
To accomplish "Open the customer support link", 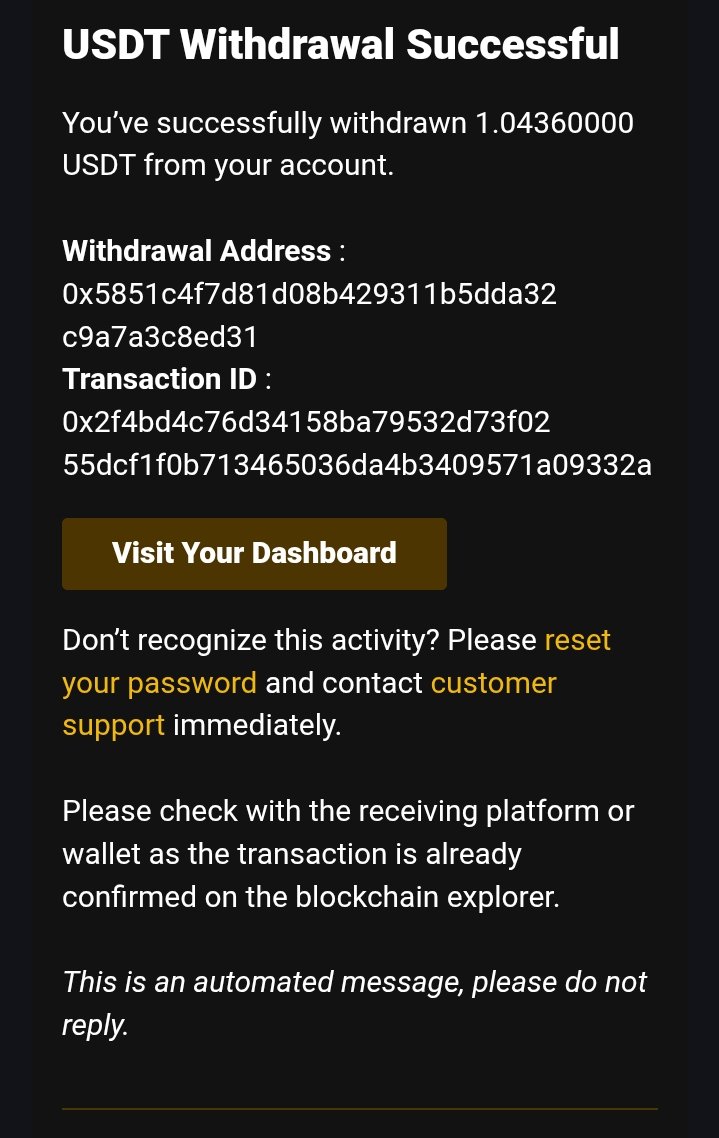I will 493,683.
